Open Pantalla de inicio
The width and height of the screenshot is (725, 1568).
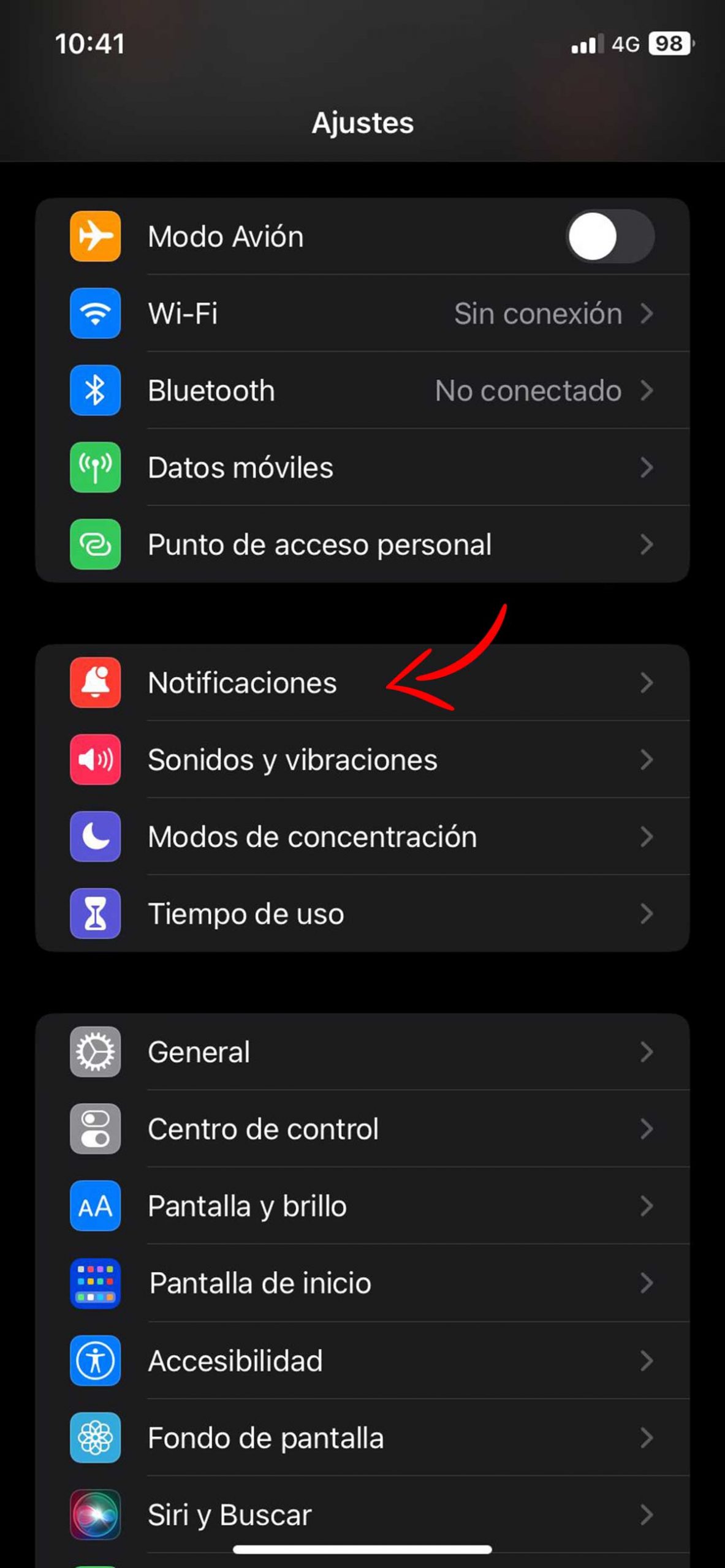[x=362, y=1283]
